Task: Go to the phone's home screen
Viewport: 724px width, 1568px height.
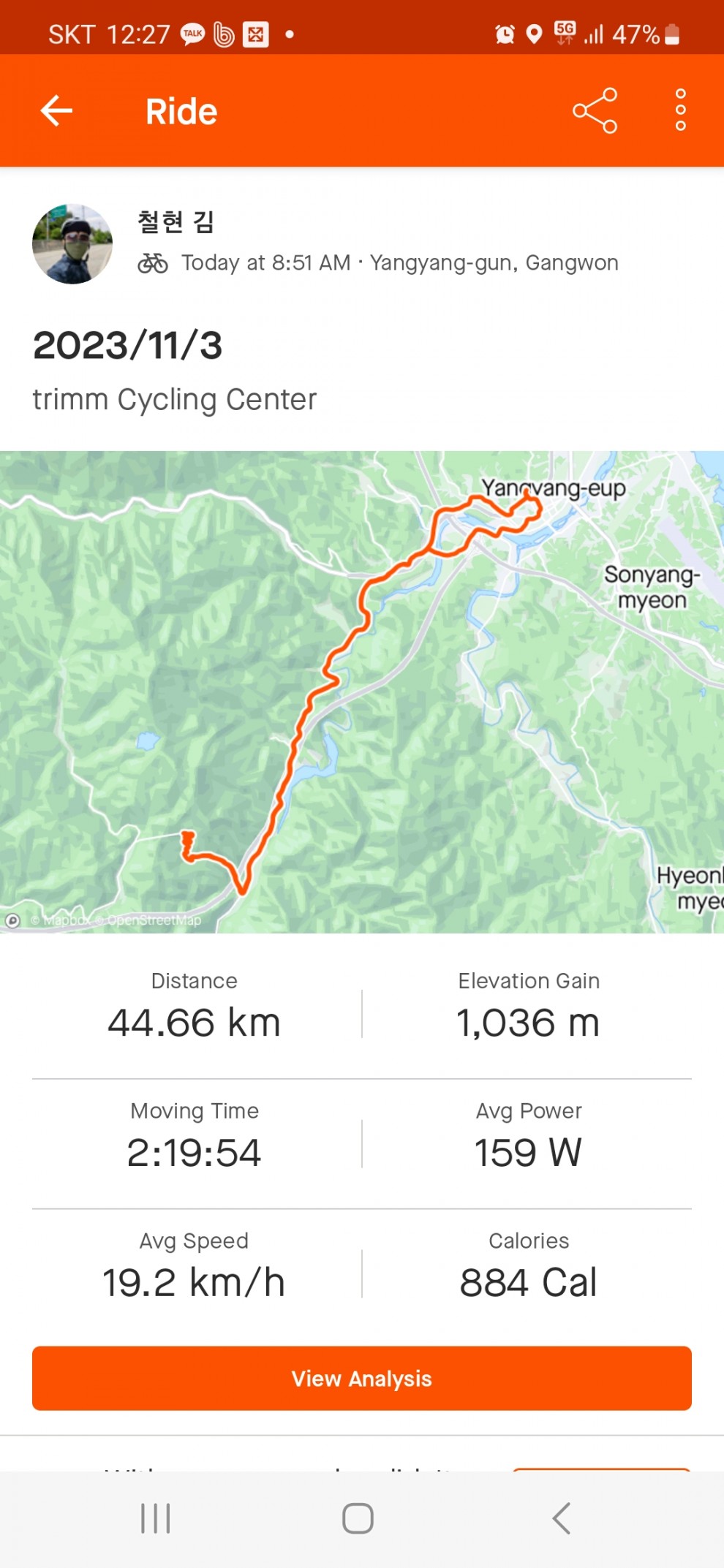Action: click(358, 1518)
